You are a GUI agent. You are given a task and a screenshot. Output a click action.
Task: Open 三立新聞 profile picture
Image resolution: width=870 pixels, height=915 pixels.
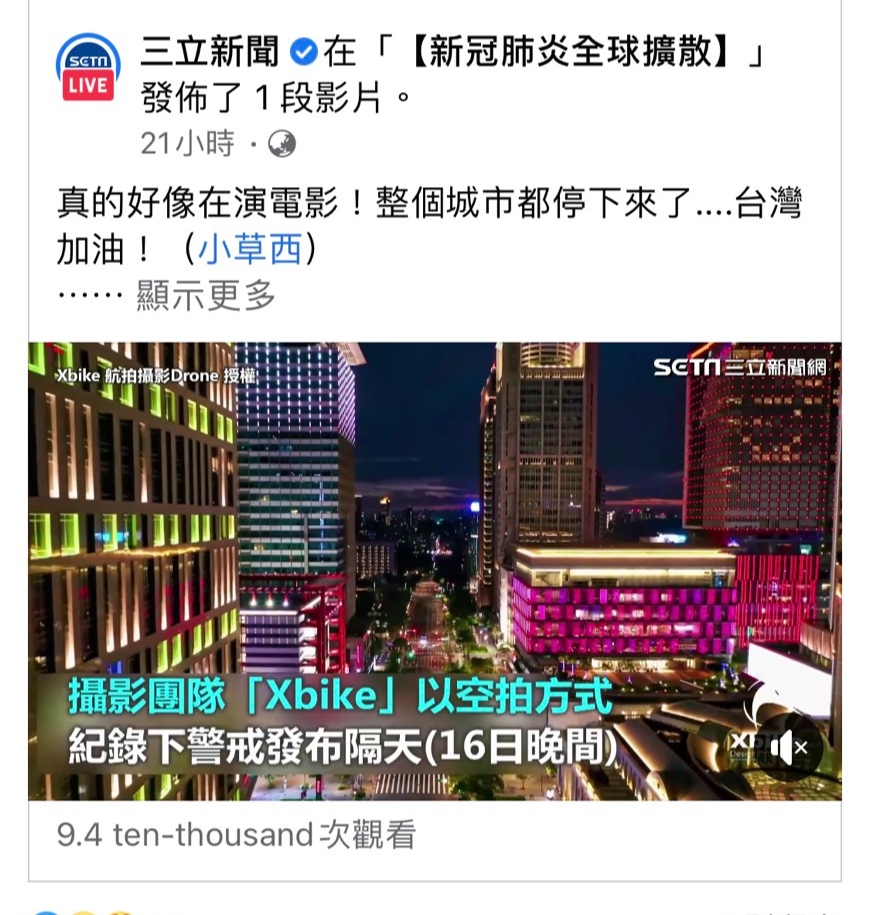pos(88,69)
